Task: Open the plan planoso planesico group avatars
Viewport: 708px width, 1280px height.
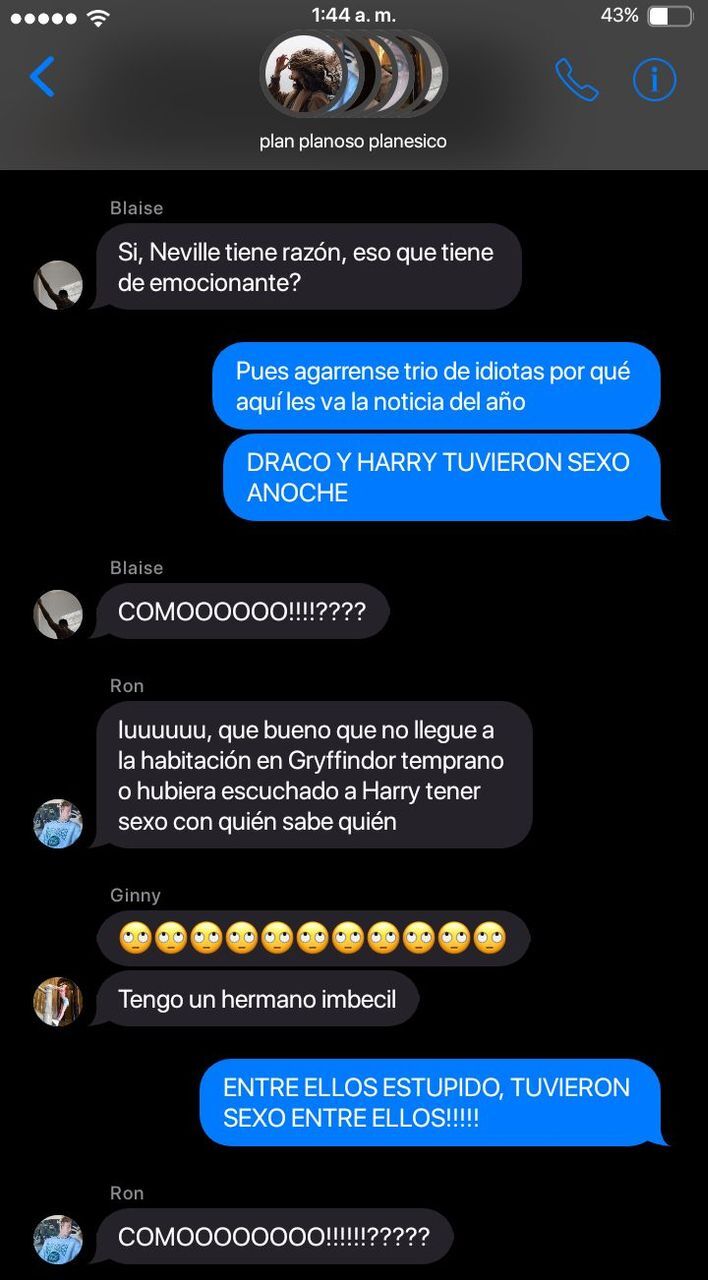Action: [352, 75]
